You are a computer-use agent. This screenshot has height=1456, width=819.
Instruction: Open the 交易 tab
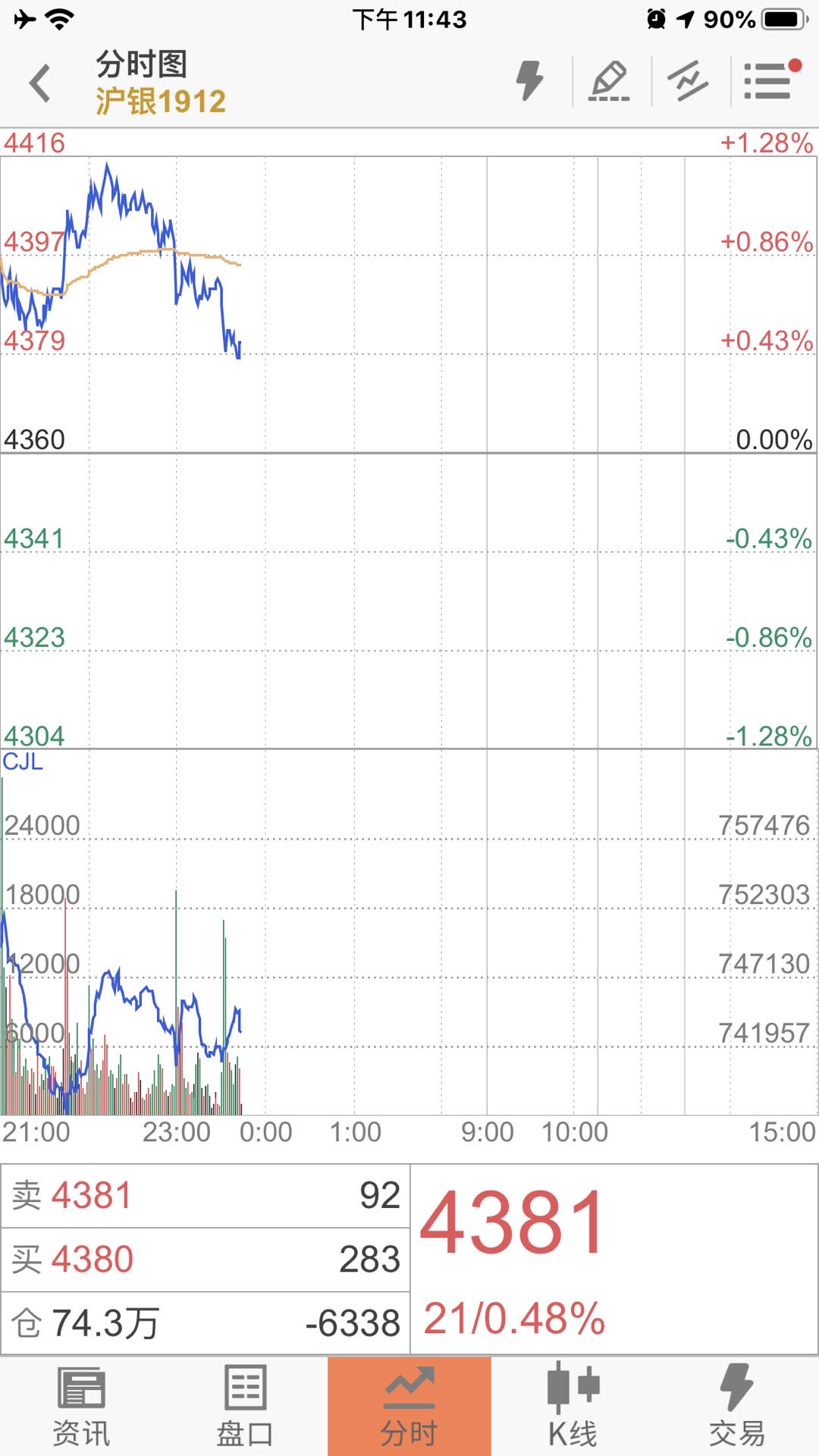[x=736, y=1406]
